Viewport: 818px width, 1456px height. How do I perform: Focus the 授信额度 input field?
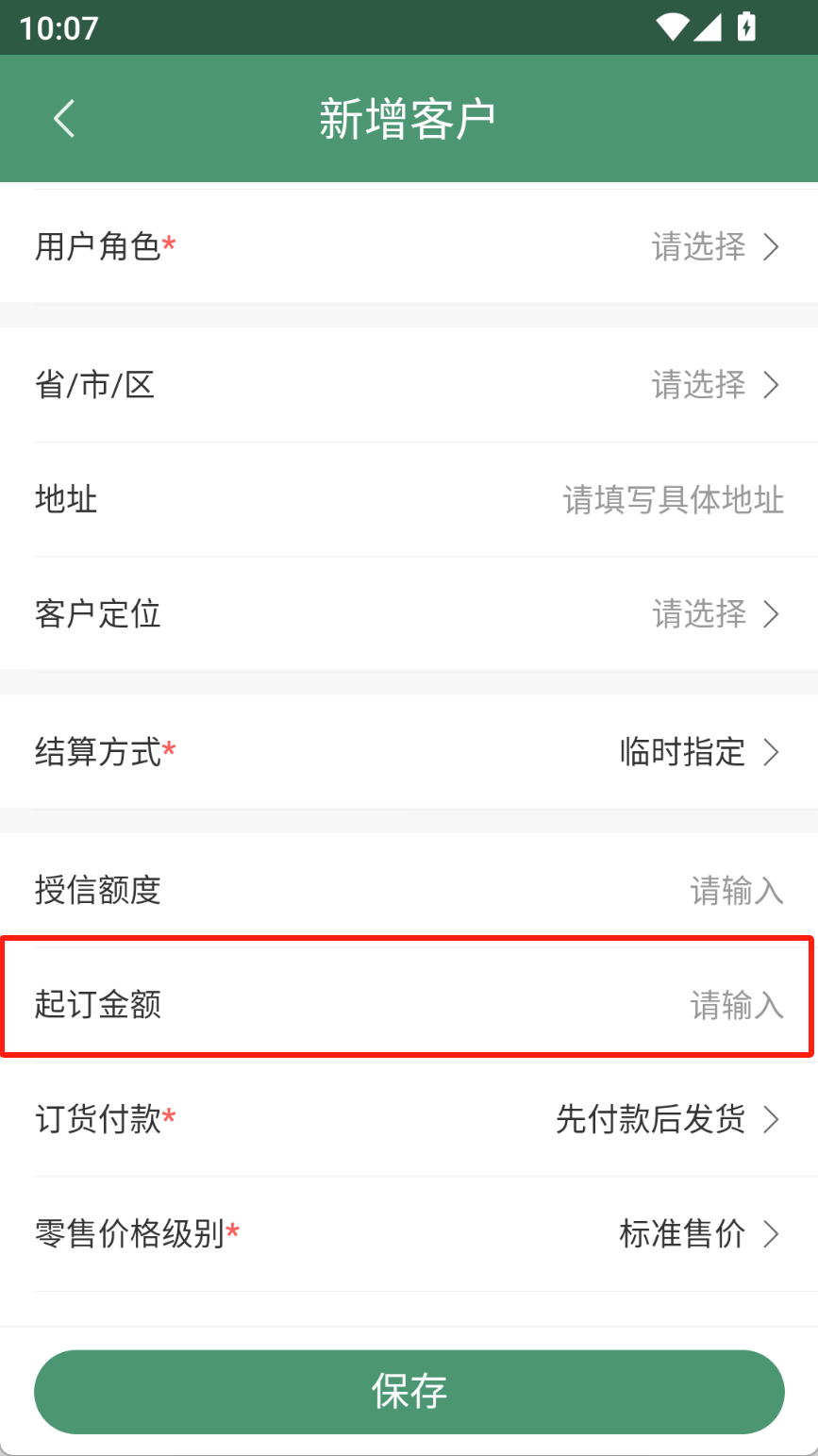coord(409,890)
